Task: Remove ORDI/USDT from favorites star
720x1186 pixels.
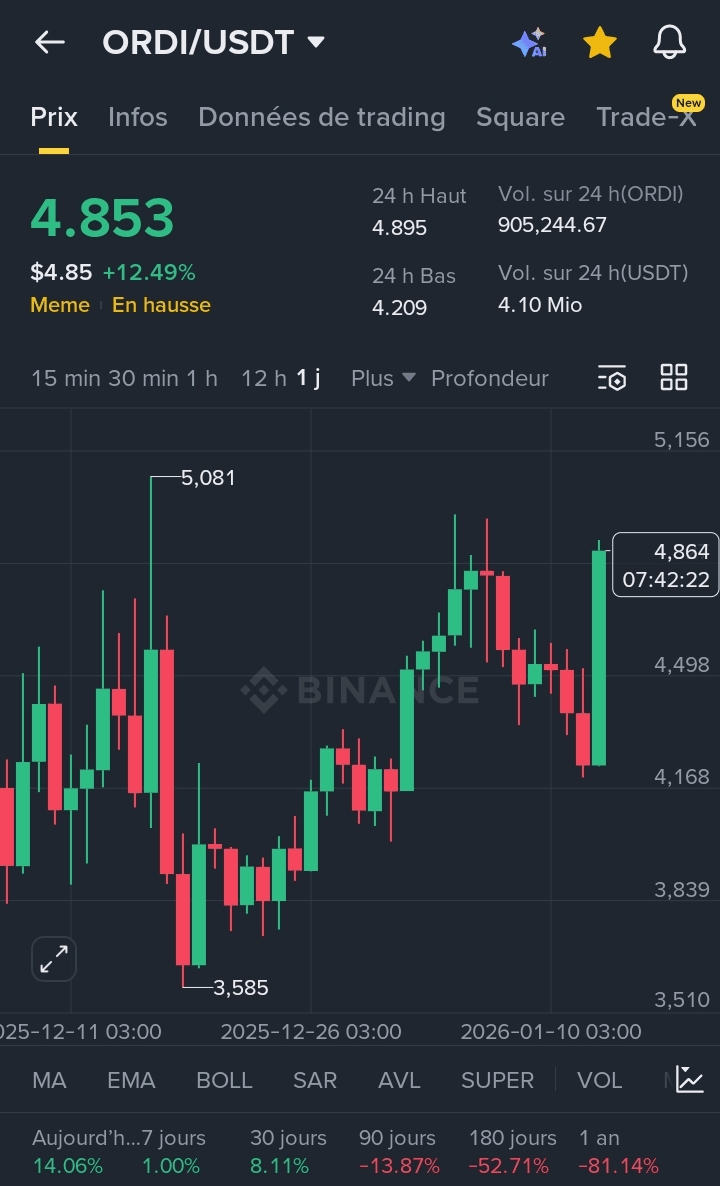Action: (599, 43)
